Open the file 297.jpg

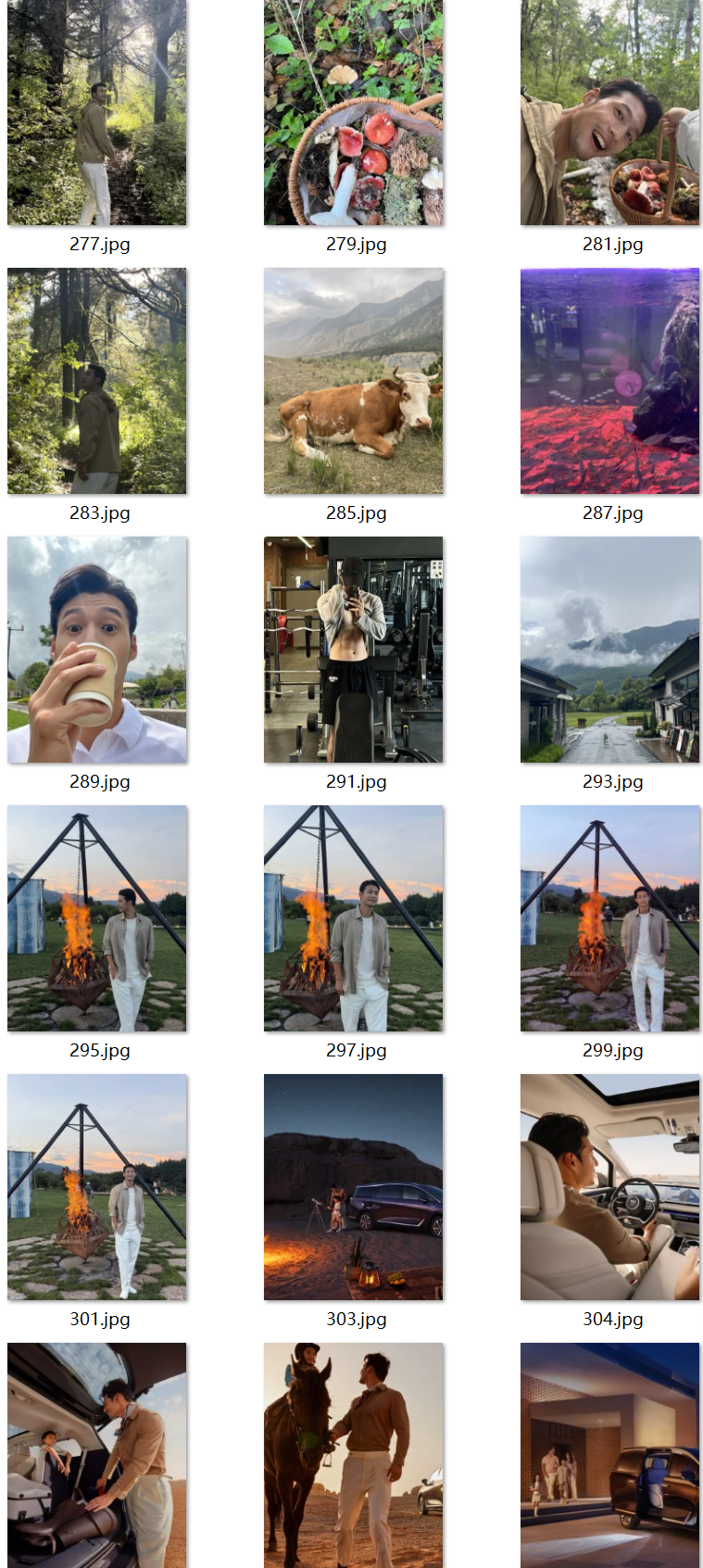pos(353,918)
